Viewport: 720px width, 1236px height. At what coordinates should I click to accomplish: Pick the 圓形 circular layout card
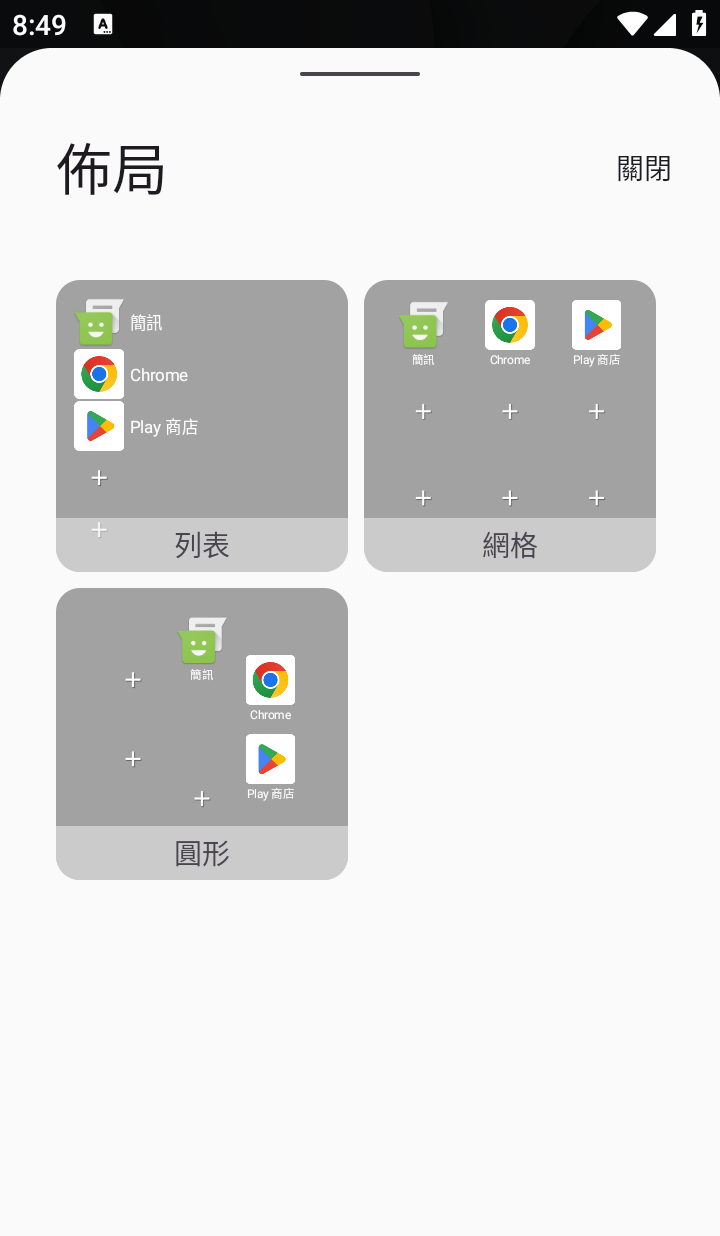tap(202, 734)
